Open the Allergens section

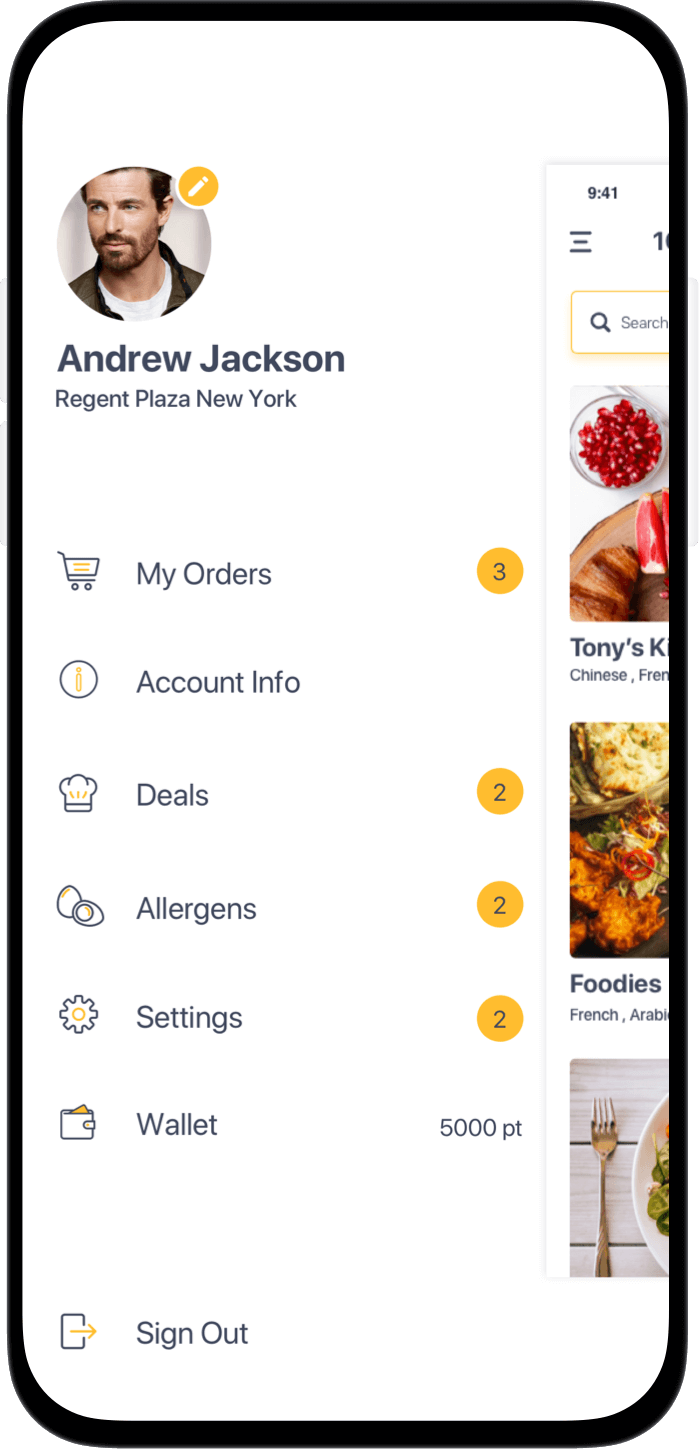(289, 908)
